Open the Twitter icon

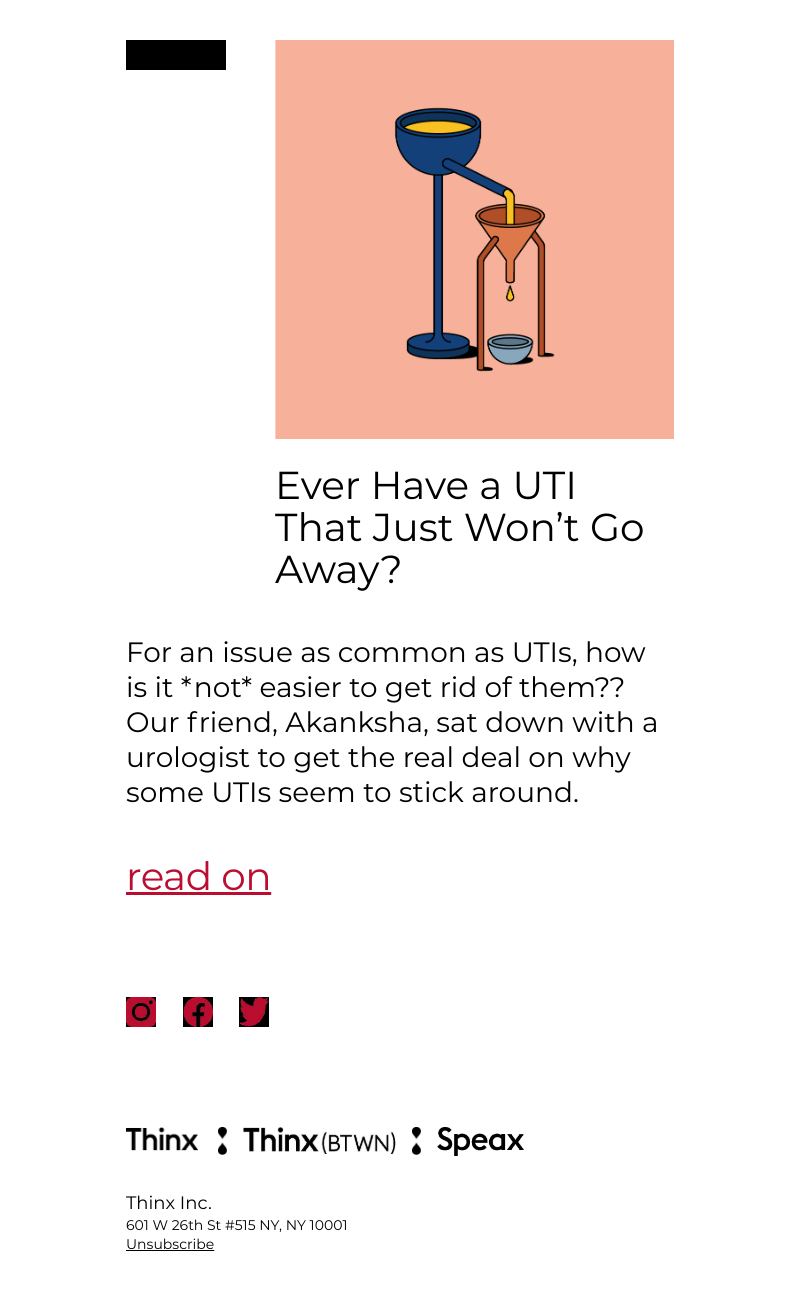pyautogui.click(x=254, y=1012)
